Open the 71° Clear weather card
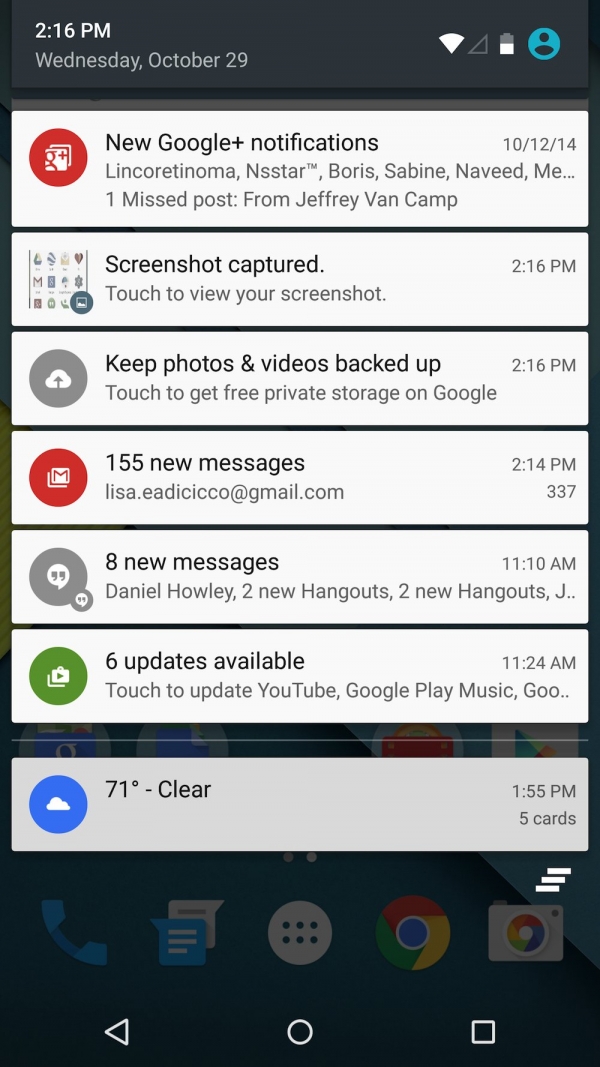The image size is (600, 1067). coord(300,804)
